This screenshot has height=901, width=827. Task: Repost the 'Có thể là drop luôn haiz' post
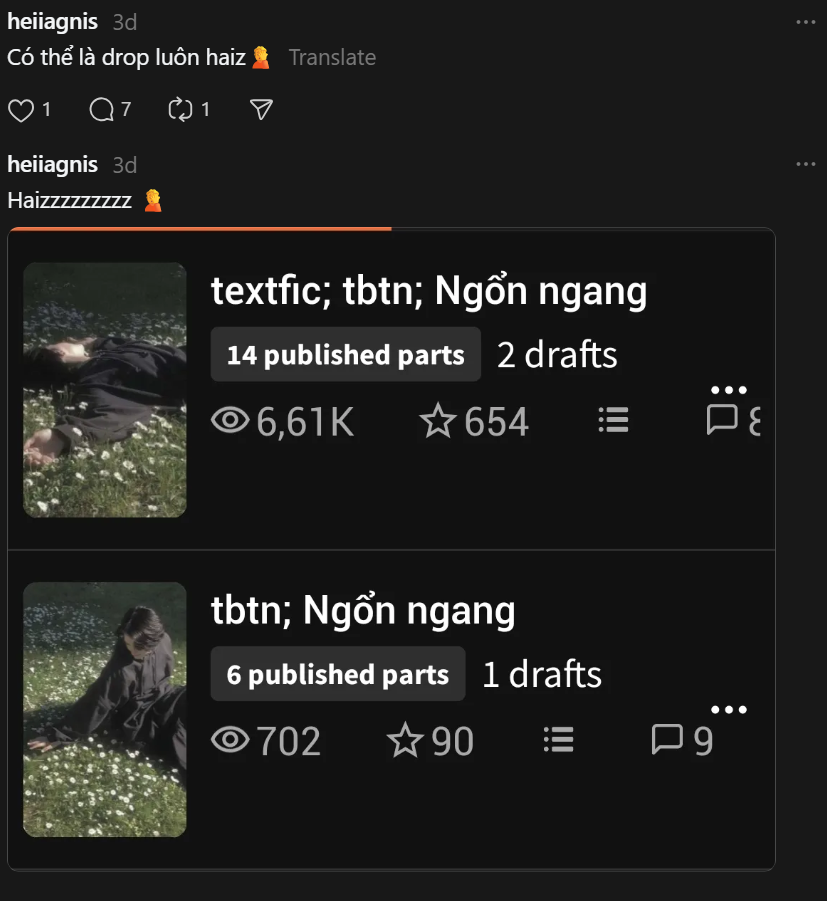pos(180,110)
